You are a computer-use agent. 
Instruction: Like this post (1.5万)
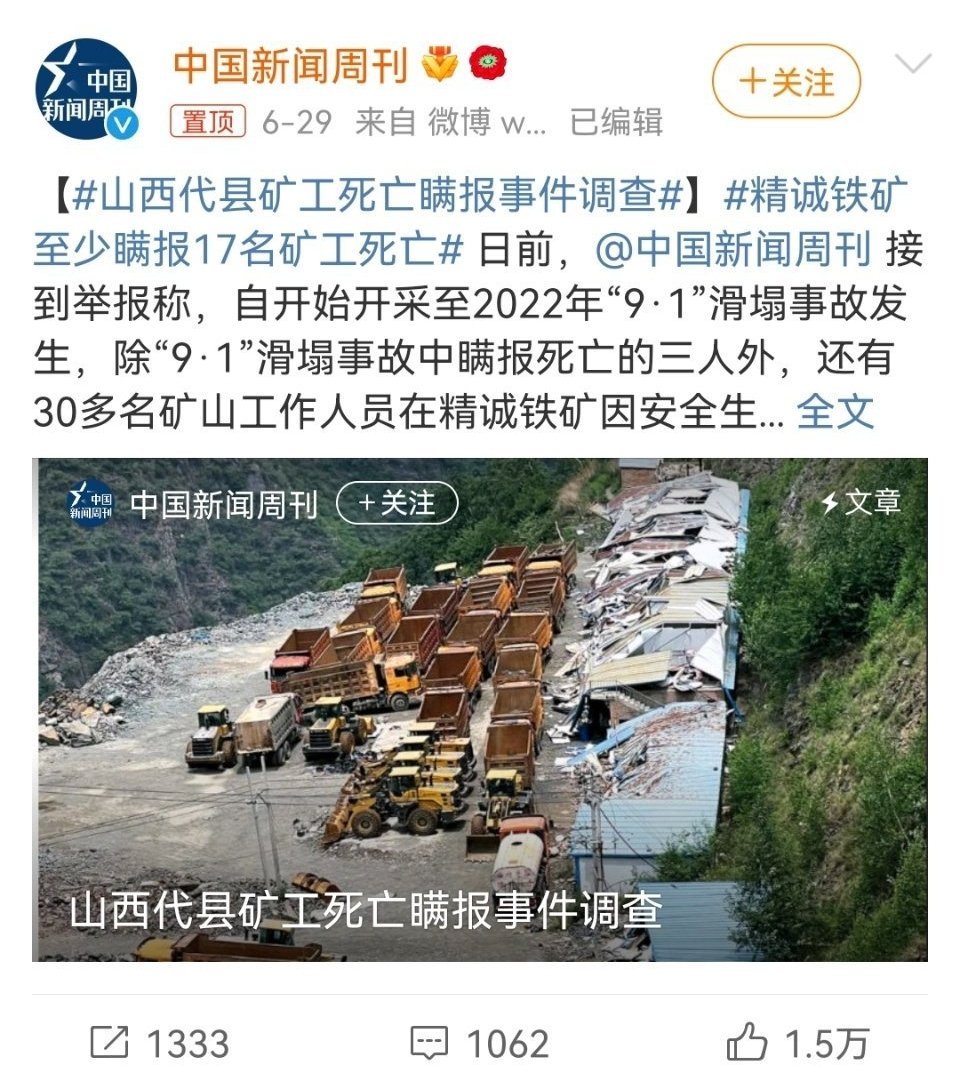click(x=797, y=1044)
